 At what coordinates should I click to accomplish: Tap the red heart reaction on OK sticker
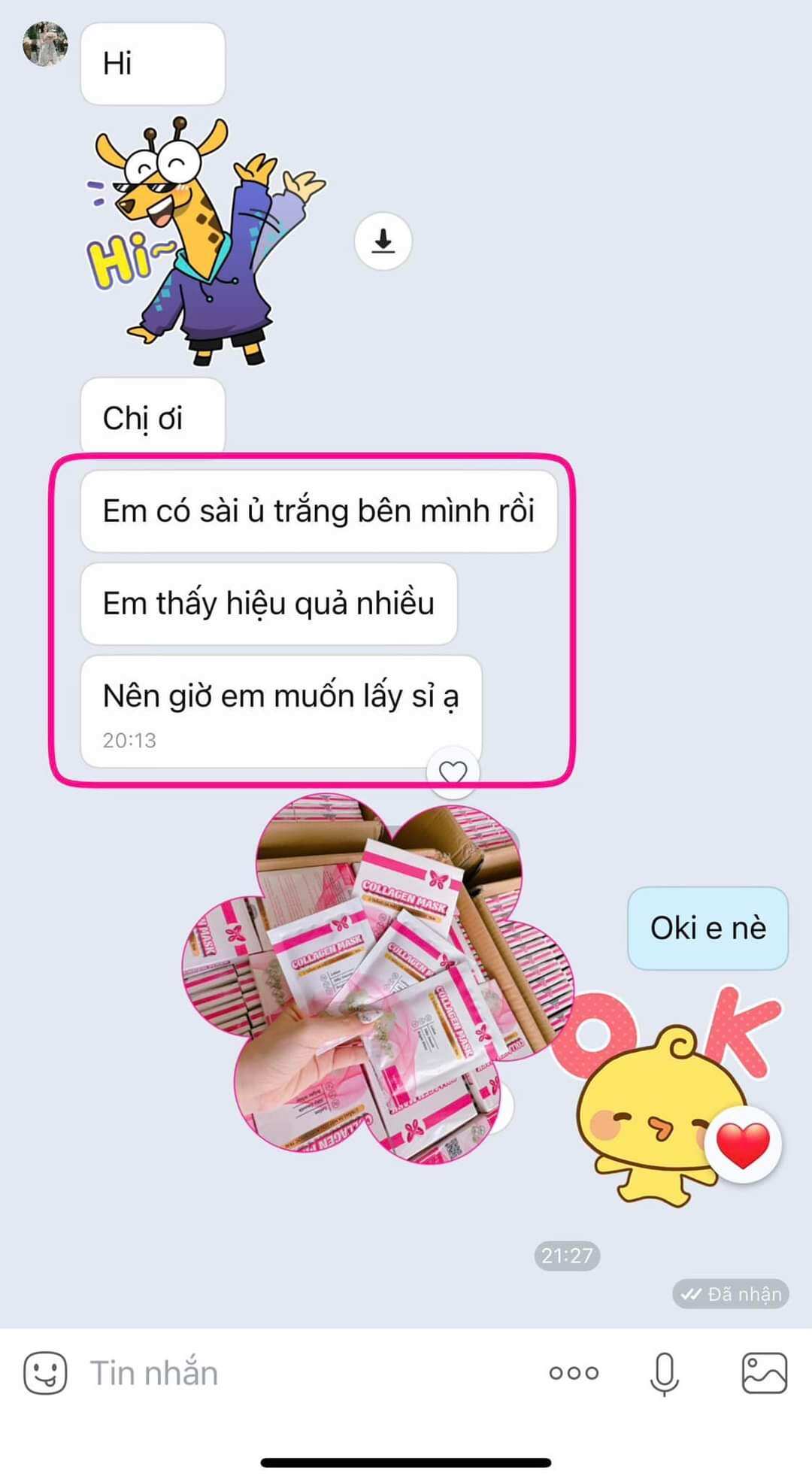(x=743, y=1145)
